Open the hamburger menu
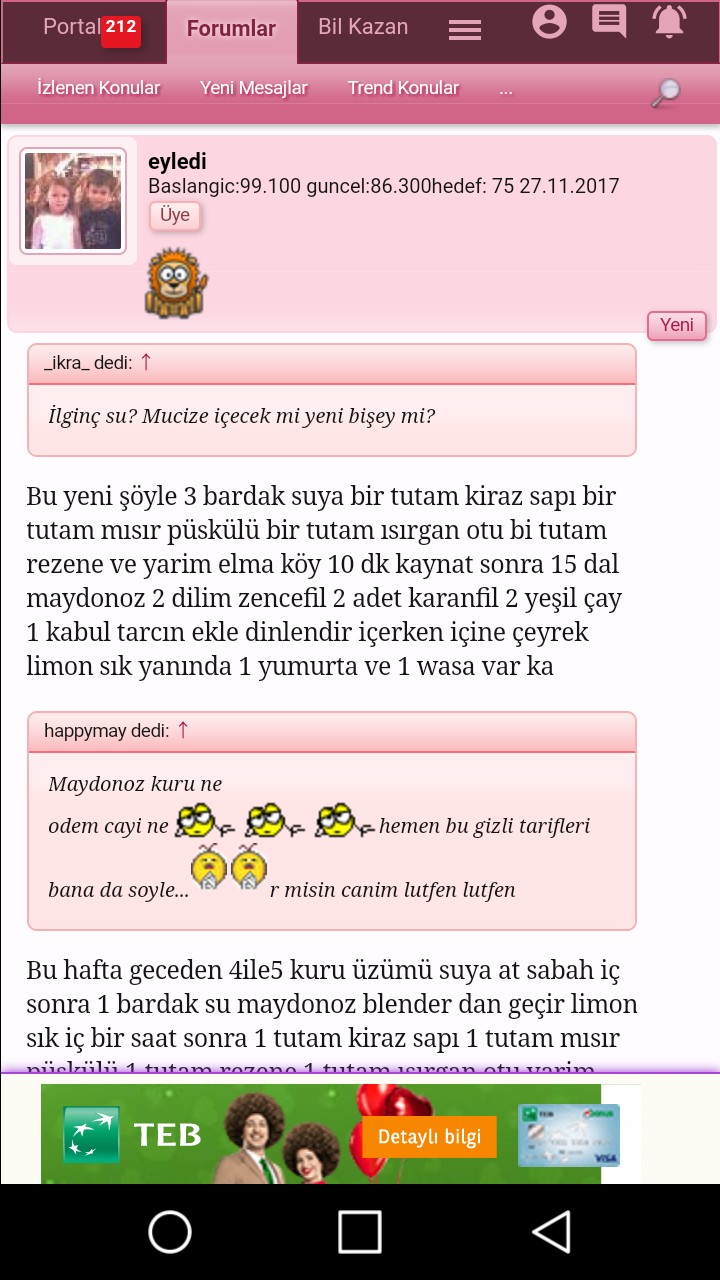The height and width of the screenshot is (1280, 720). click(x=465, y=30)
